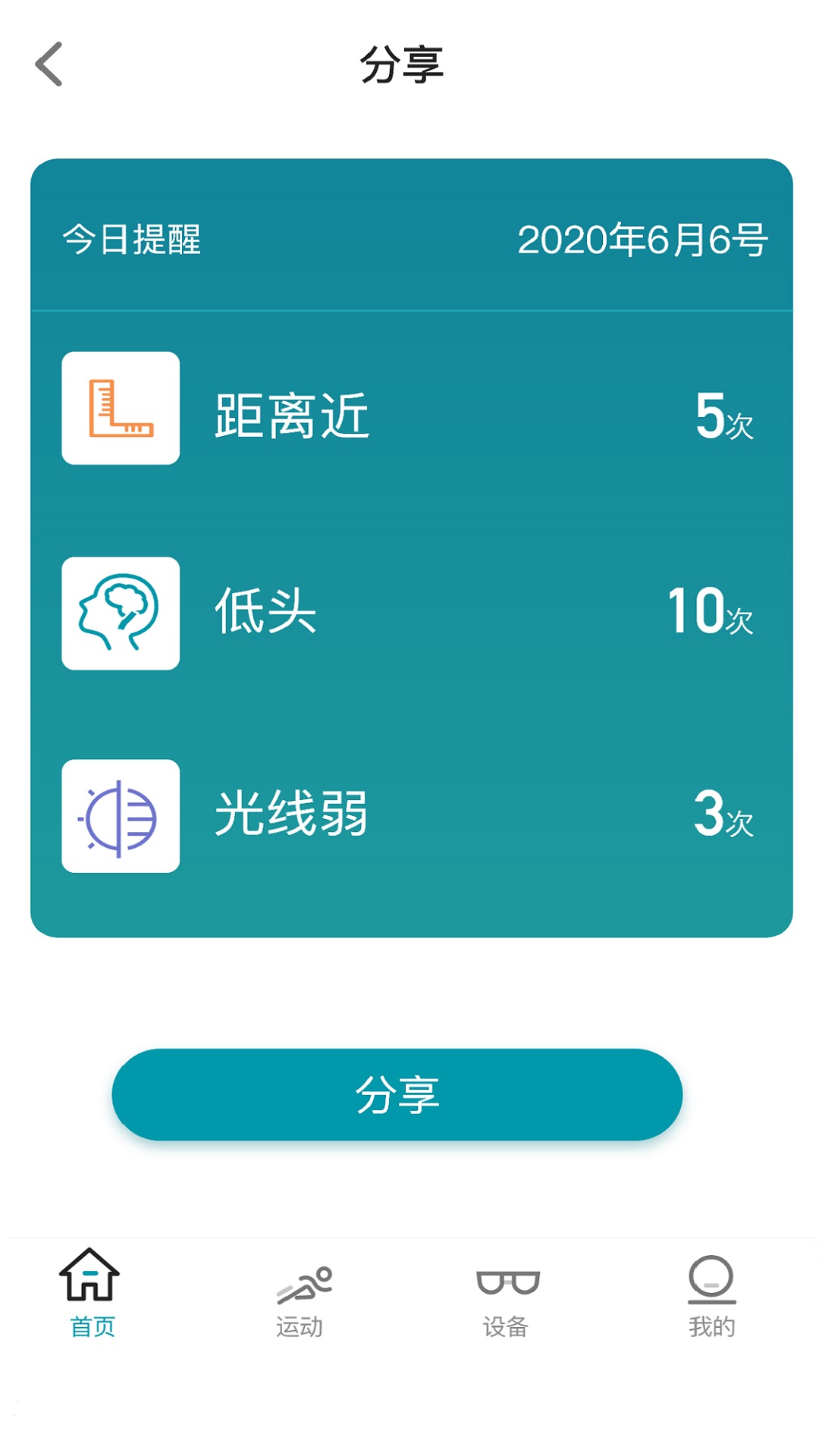The width and height of the screenshot is (819, 1456).
Task: Open the 我的 tab
Action: [x=711, y=1301]
